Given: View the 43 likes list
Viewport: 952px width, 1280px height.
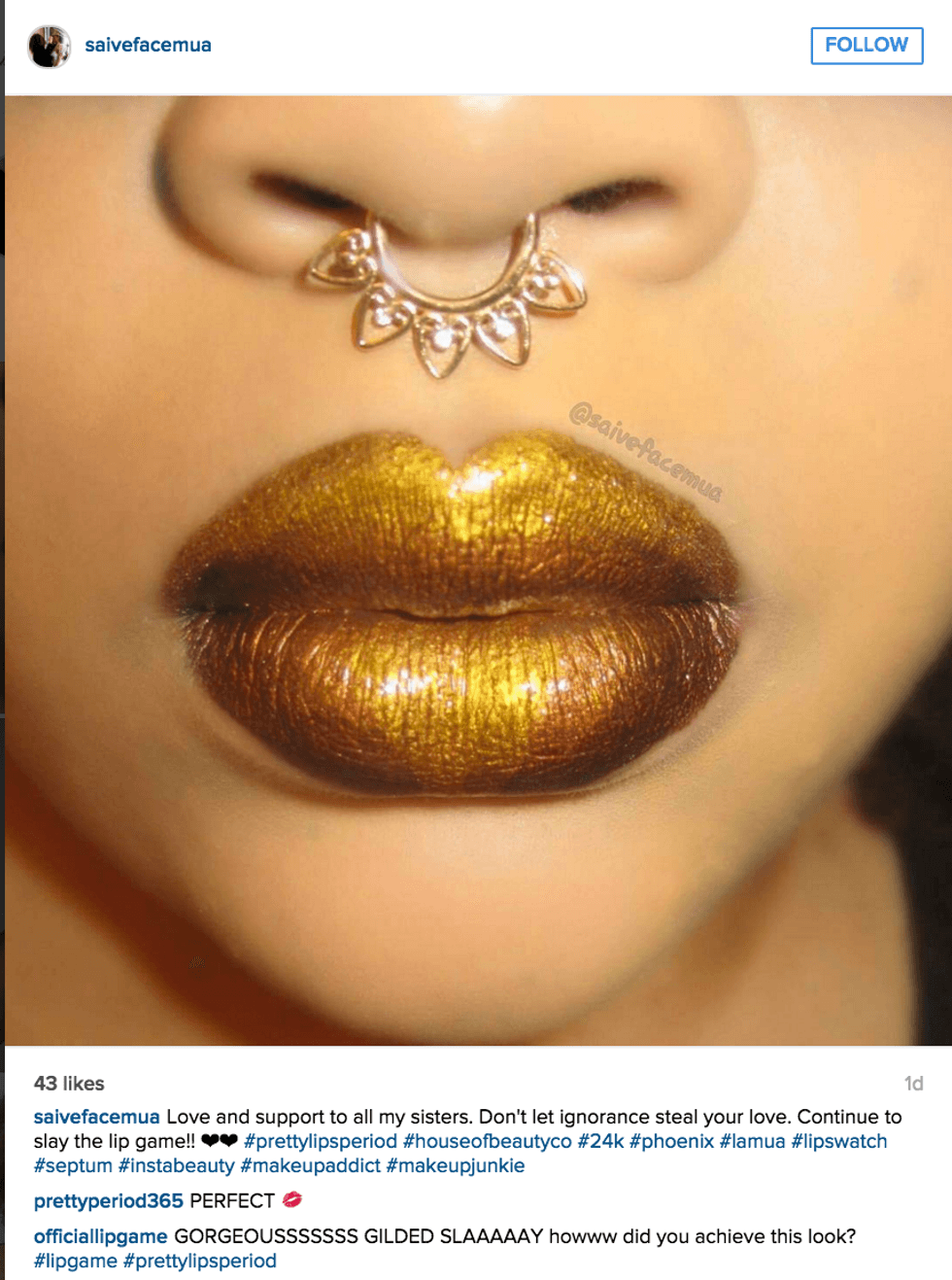Looking at the screenshot, I should 69,1083.
